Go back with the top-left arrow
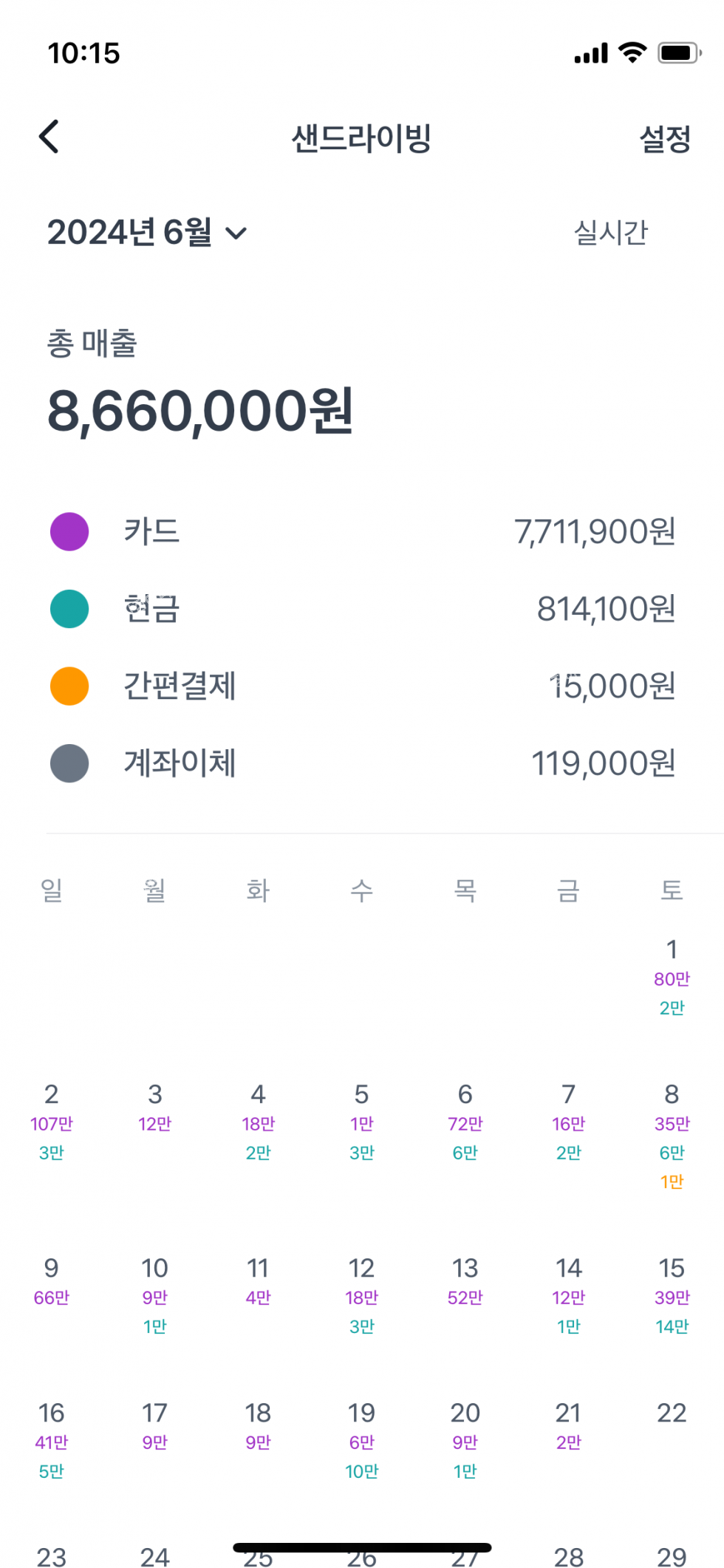The height and width of the screenshot is (1568, 724). pyautogui.click(x=49, y=137)
